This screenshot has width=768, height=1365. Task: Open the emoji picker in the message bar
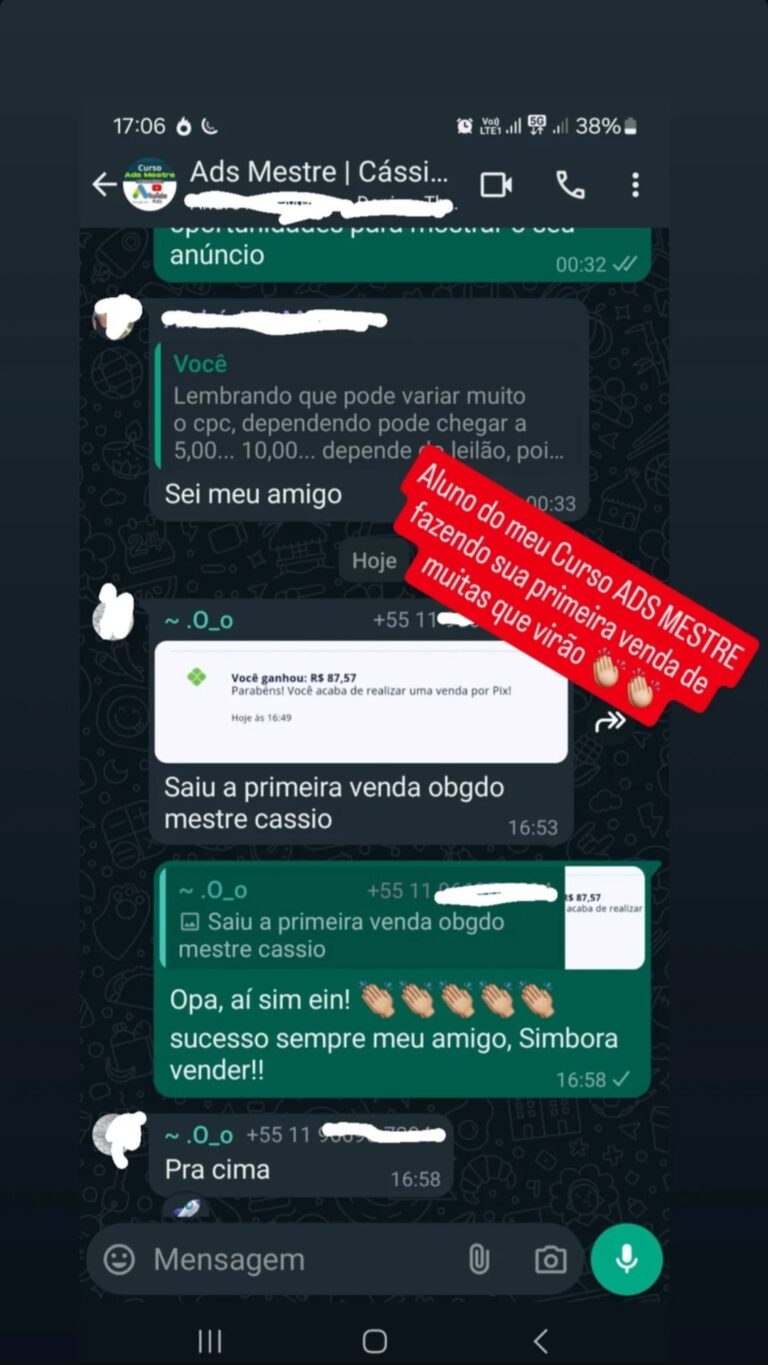coord(119,1259)
